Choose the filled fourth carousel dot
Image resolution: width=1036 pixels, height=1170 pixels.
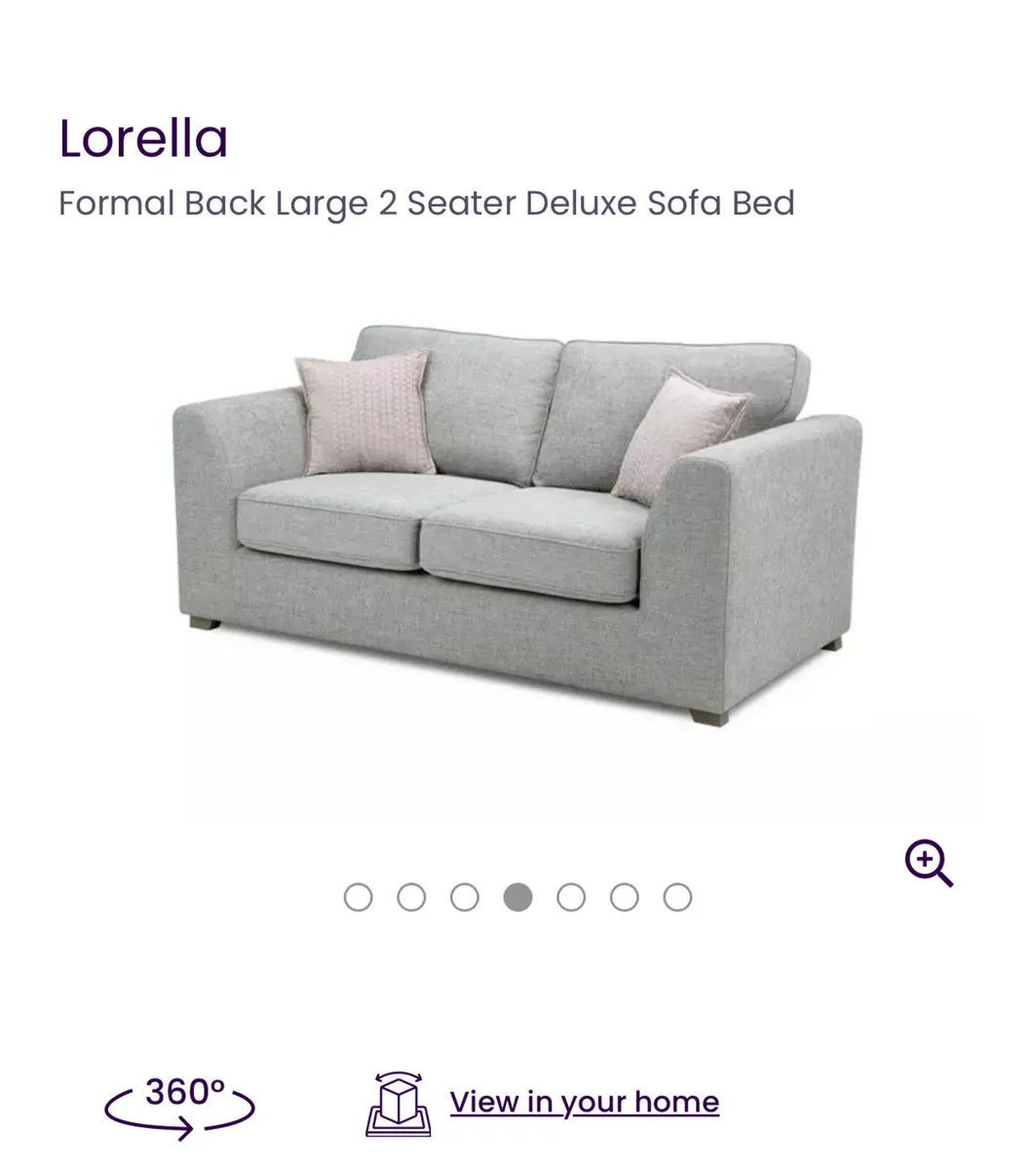[519, 896]
